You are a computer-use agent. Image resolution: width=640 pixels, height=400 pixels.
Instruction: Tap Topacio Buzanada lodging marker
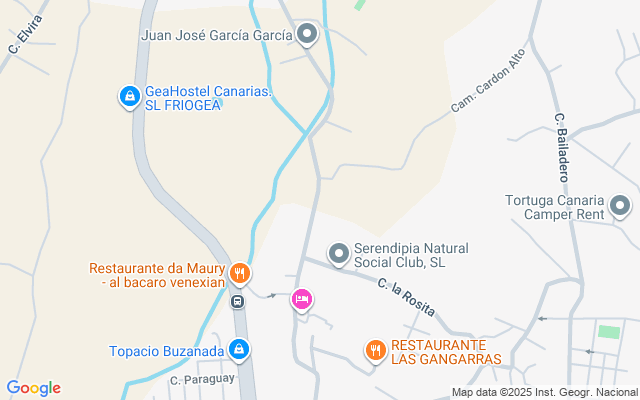tap(238, 350)
